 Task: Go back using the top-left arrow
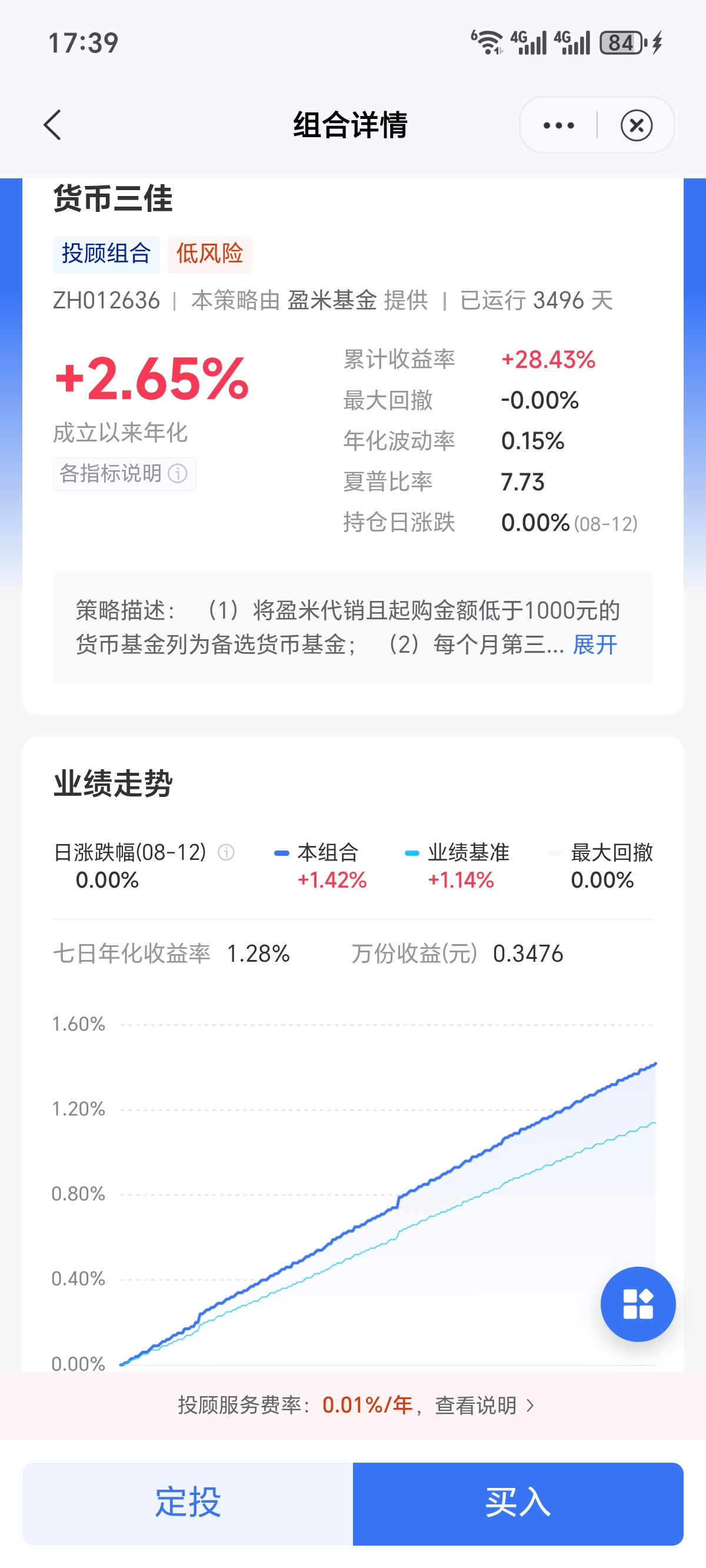53,125
